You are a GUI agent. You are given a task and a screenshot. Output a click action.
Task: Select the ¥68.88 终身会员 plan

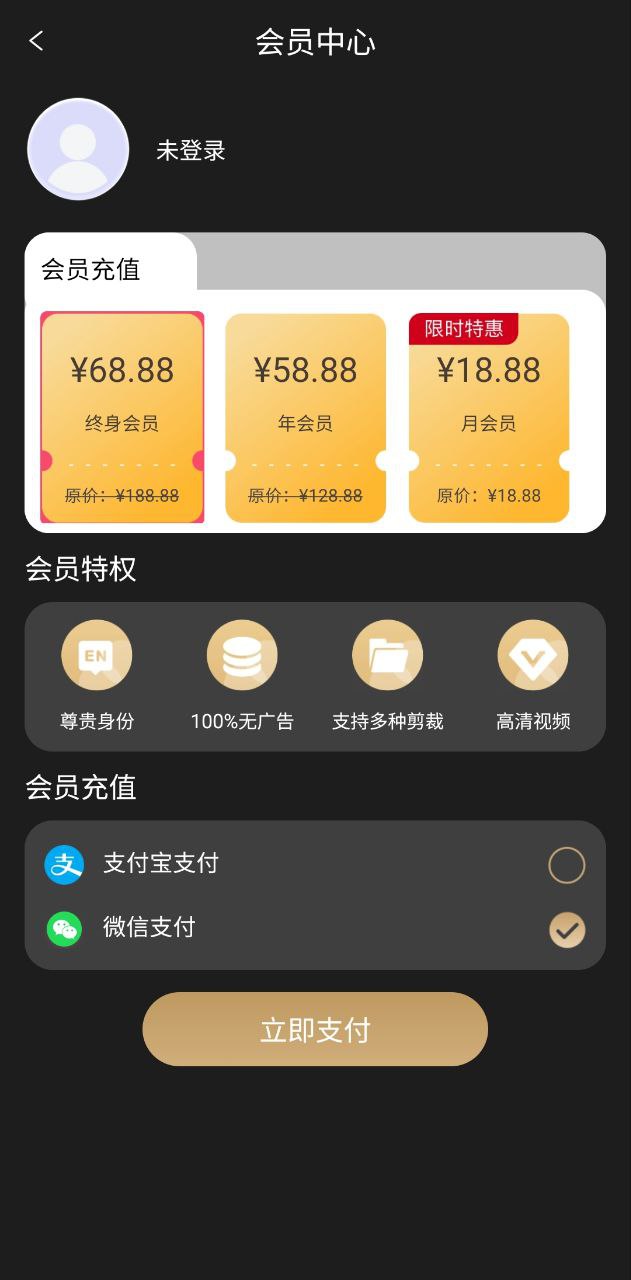[122, 417]
